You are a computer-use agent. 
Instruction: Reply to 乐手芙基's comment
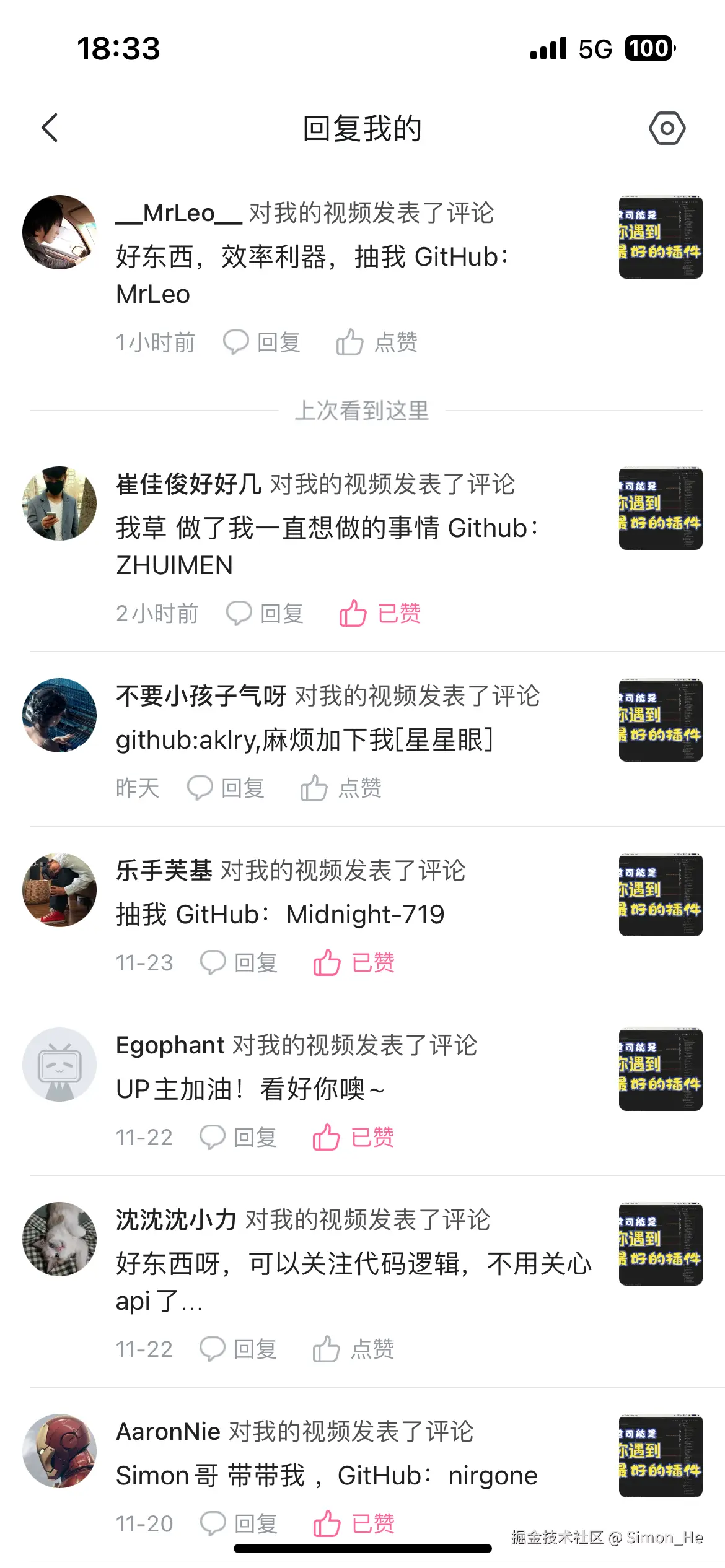point(240,963)
